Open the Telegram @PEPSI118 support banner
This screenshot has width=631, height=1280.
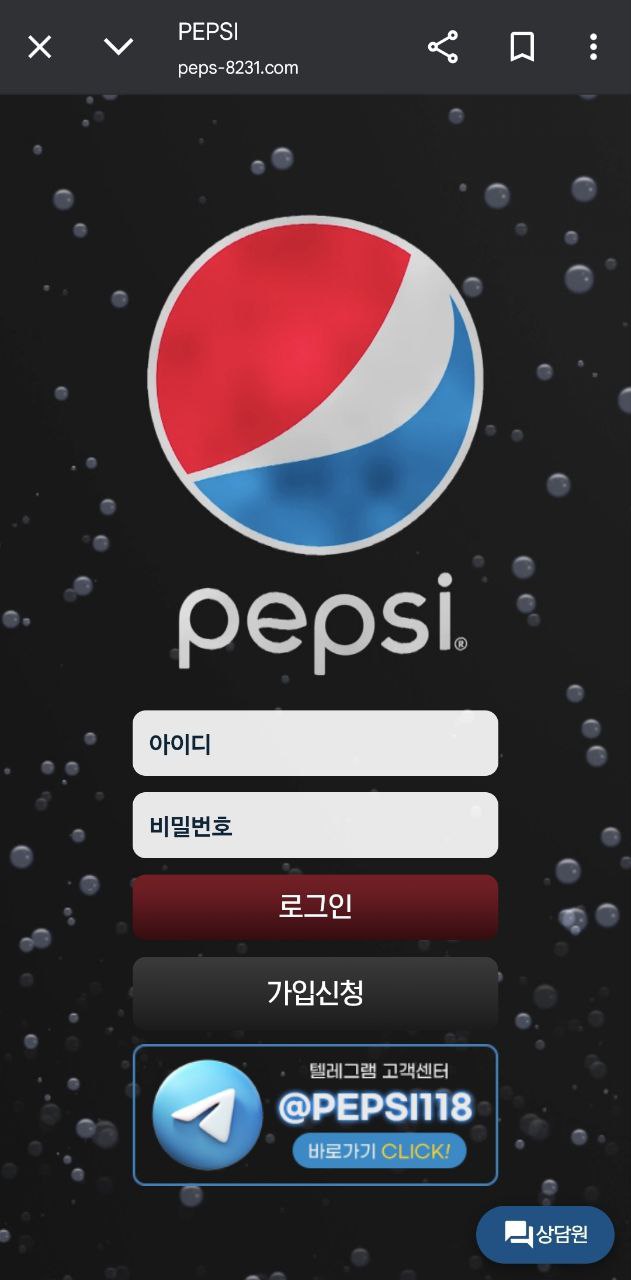[x=315, y=1115]
